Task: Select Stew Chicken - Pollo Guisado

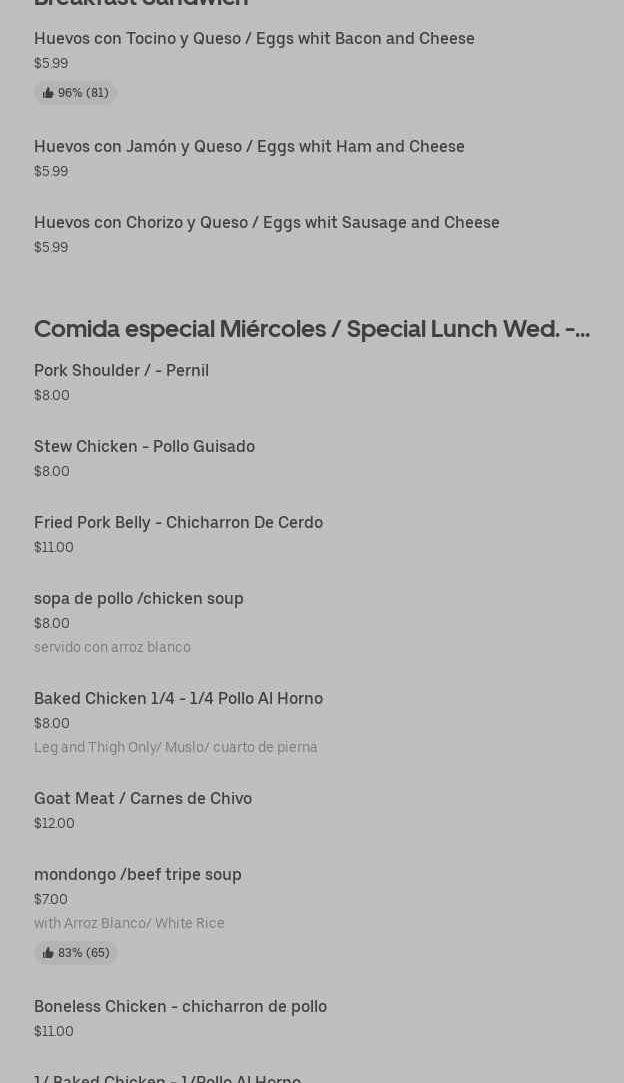Action: 144,447
